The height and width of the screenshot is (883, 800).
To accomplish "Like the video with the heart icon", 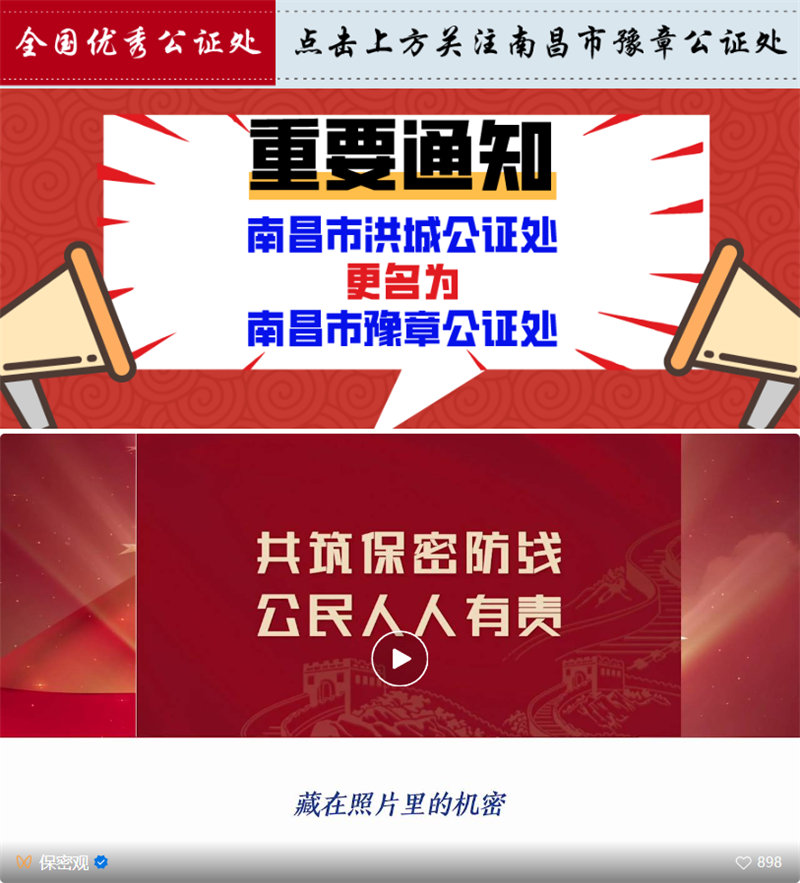I will click(743, 862).
